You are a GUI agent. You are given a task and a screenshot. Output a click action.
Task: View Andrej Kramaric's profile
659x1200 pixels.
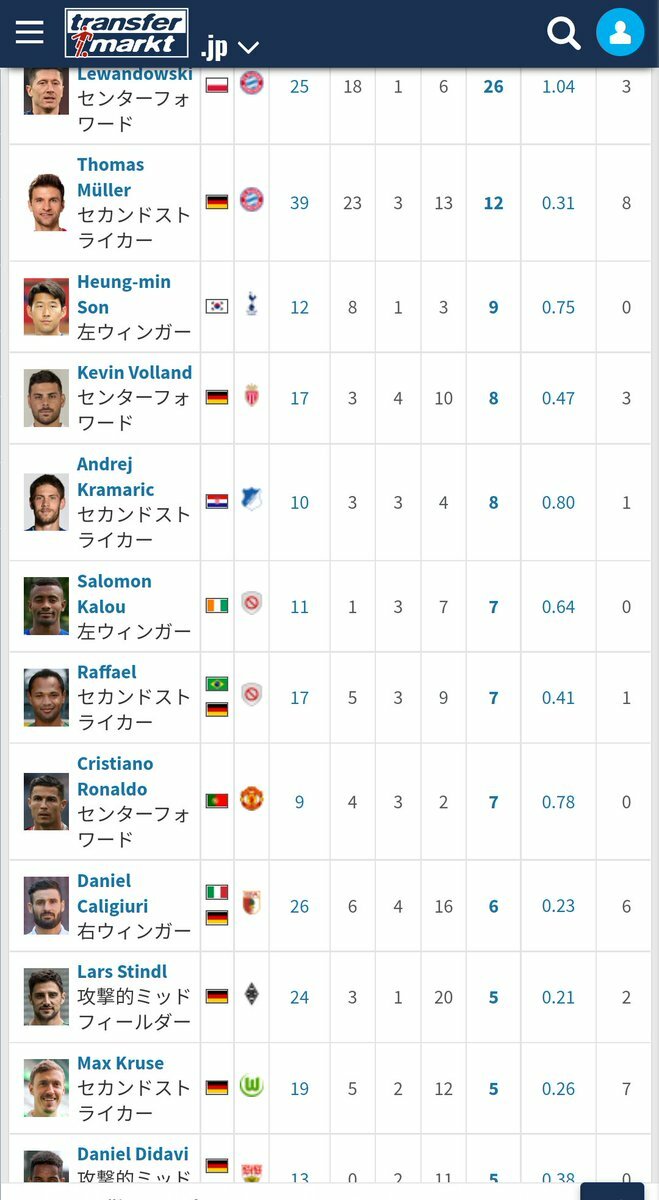coord(115,477)
